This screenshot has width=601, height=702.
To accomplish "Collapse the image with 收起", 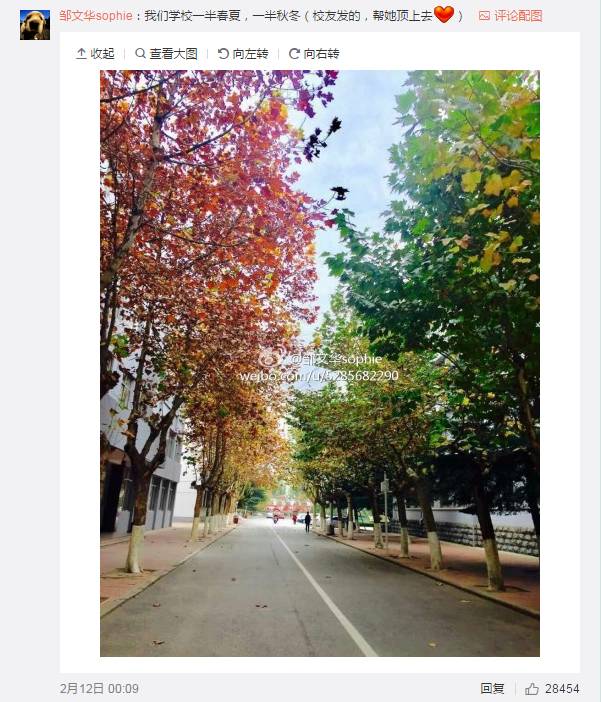I will [x=95, y=54].
